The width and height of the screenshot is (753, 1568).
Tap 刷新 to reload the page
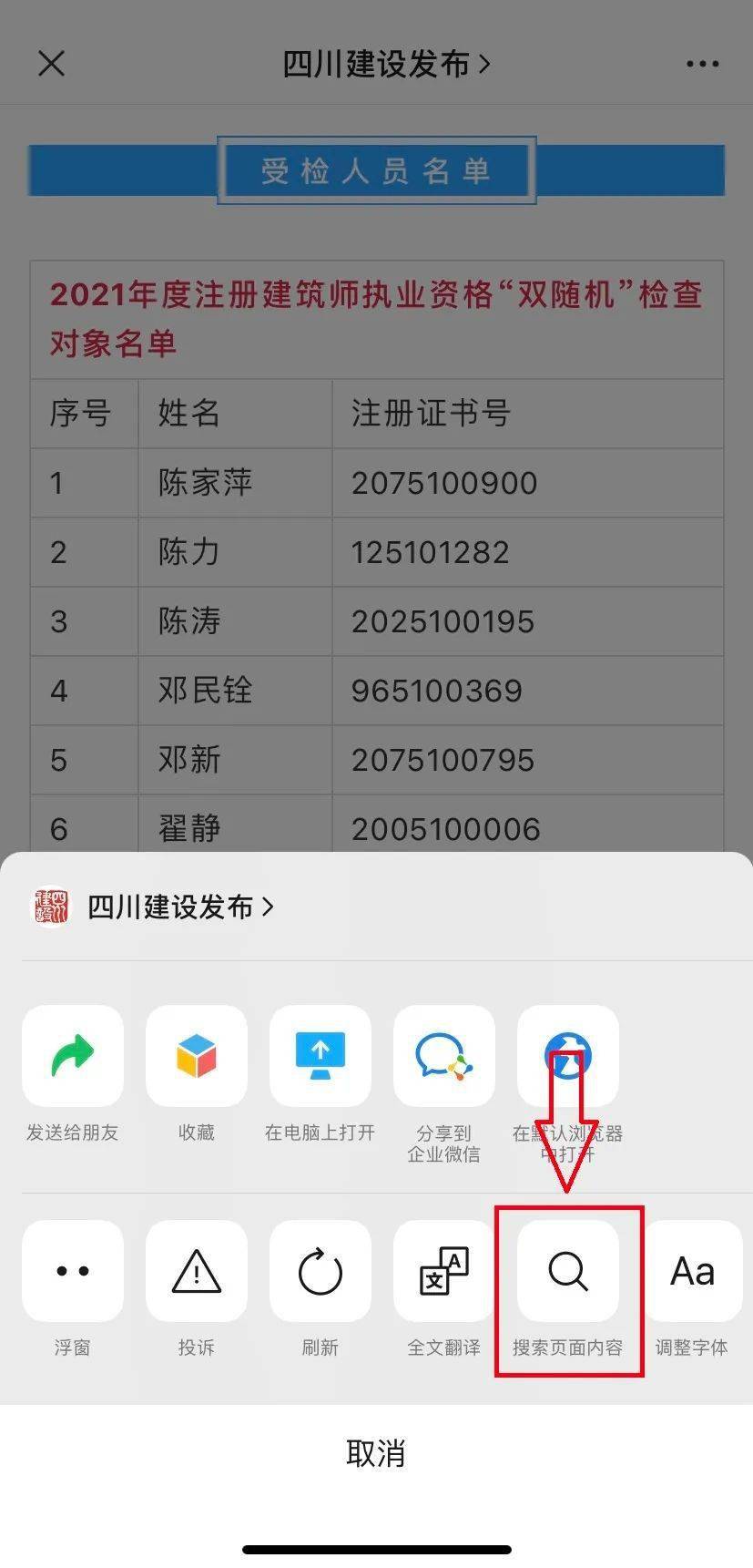tap(321, 1271)
